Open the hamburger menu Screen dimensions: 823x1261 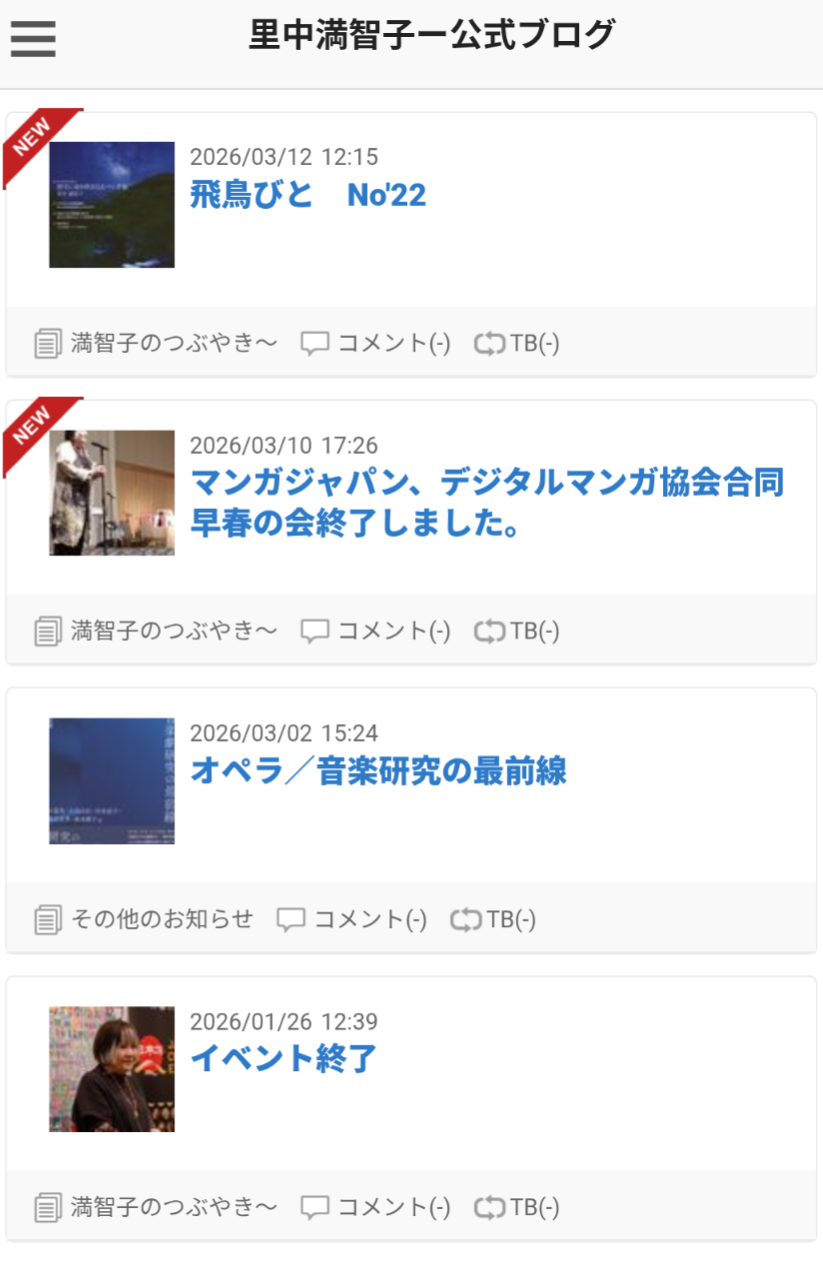pos(33,38)
